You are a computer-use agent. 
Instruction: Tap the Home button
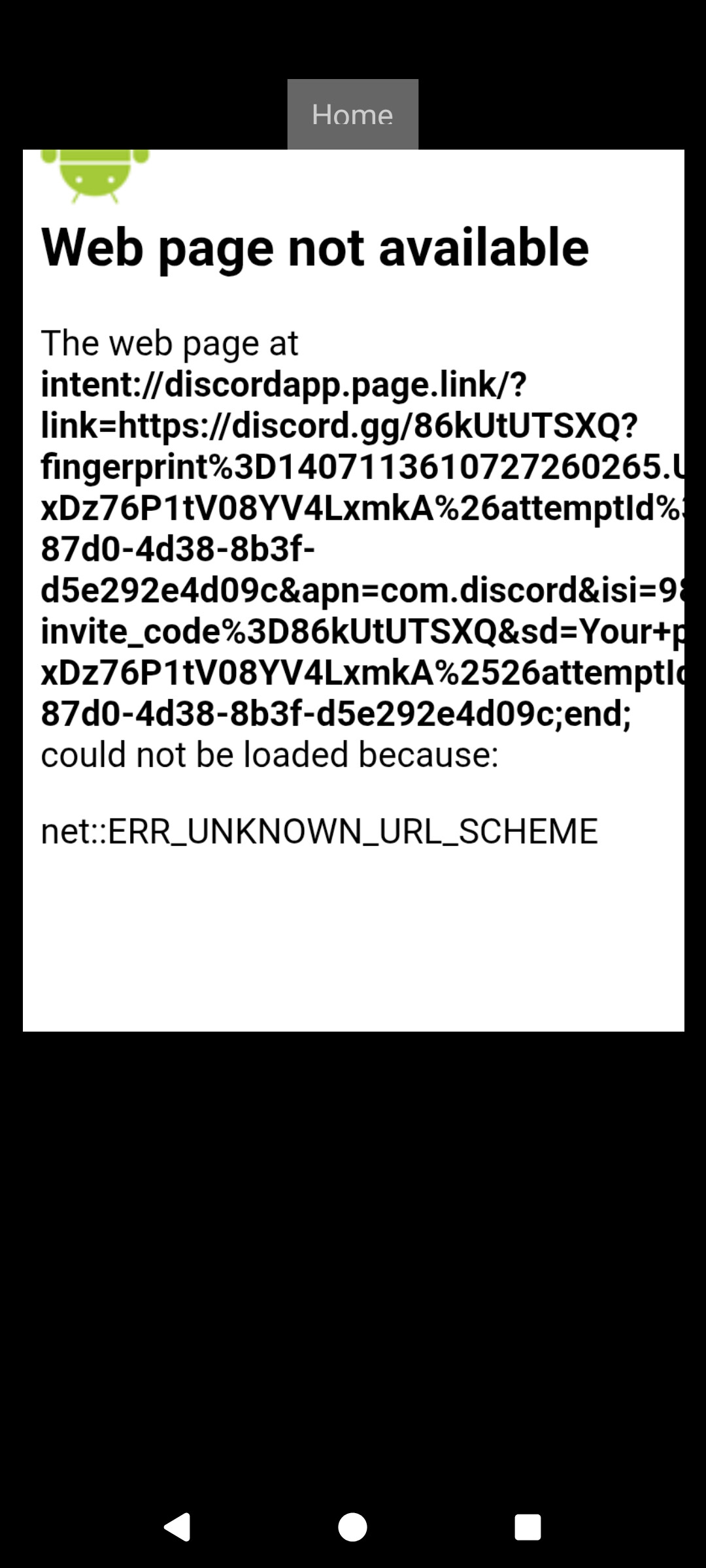(x=352, y=114)
